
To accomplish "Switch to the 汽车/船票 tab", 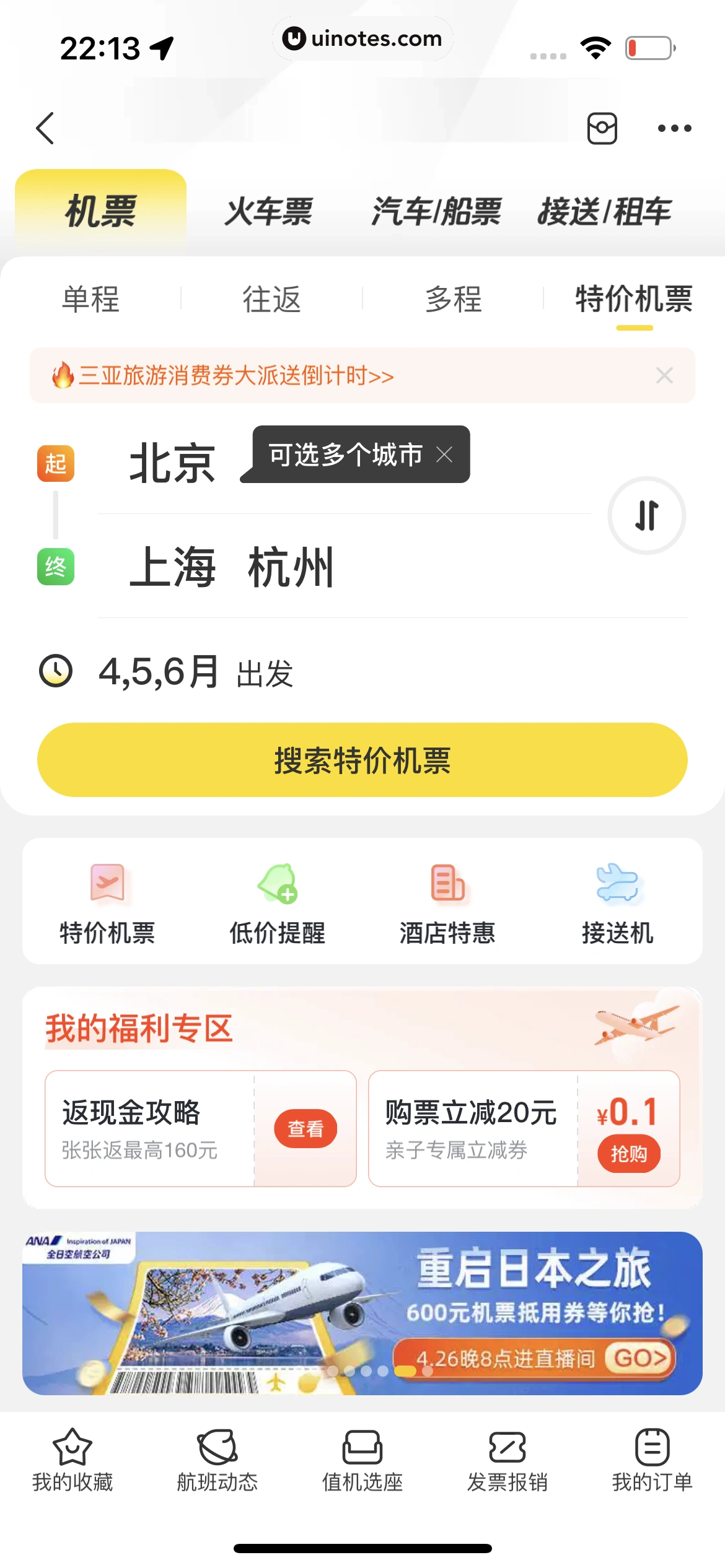I will 436,212.
